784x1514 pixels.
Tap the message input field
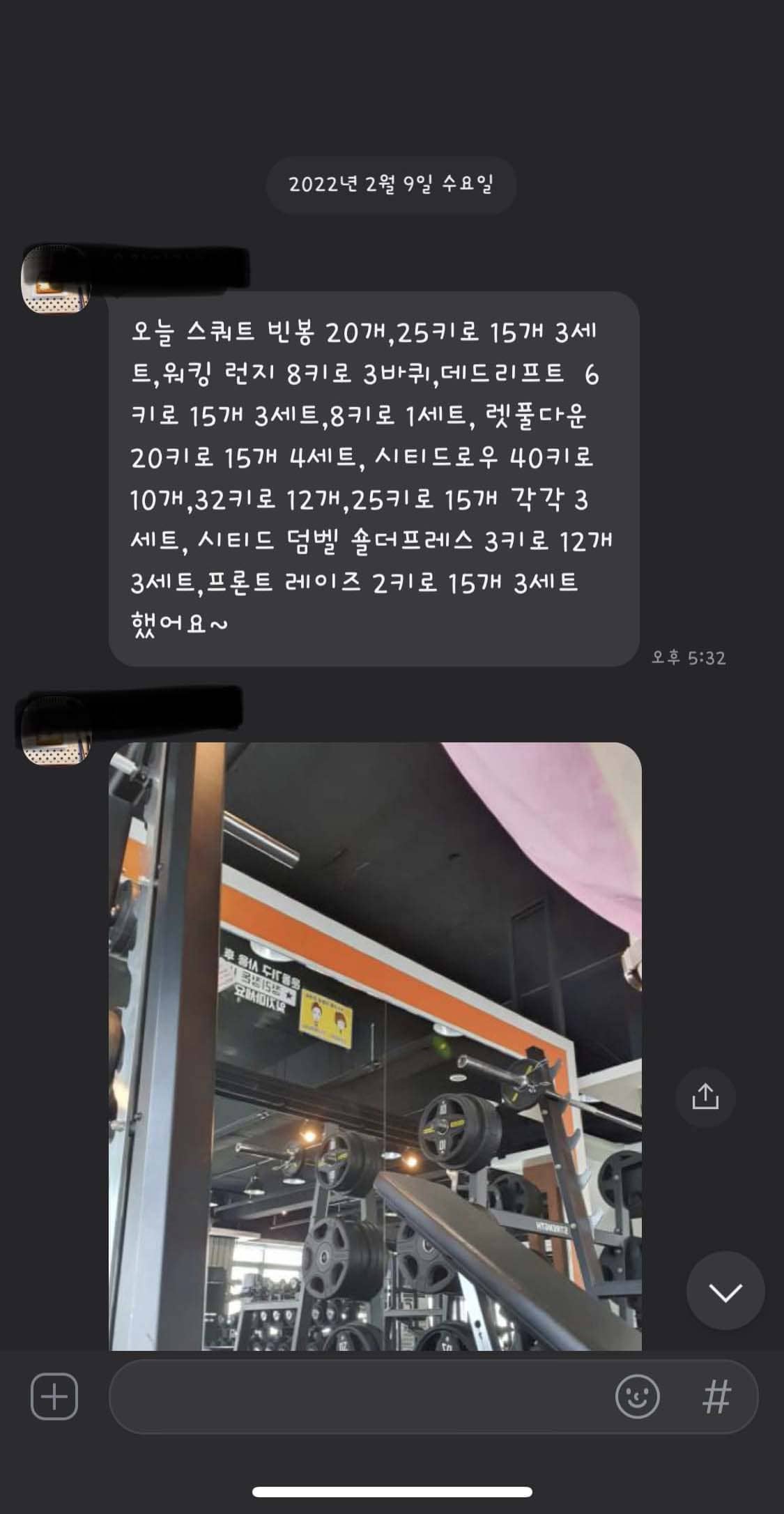click(359, 1396)
